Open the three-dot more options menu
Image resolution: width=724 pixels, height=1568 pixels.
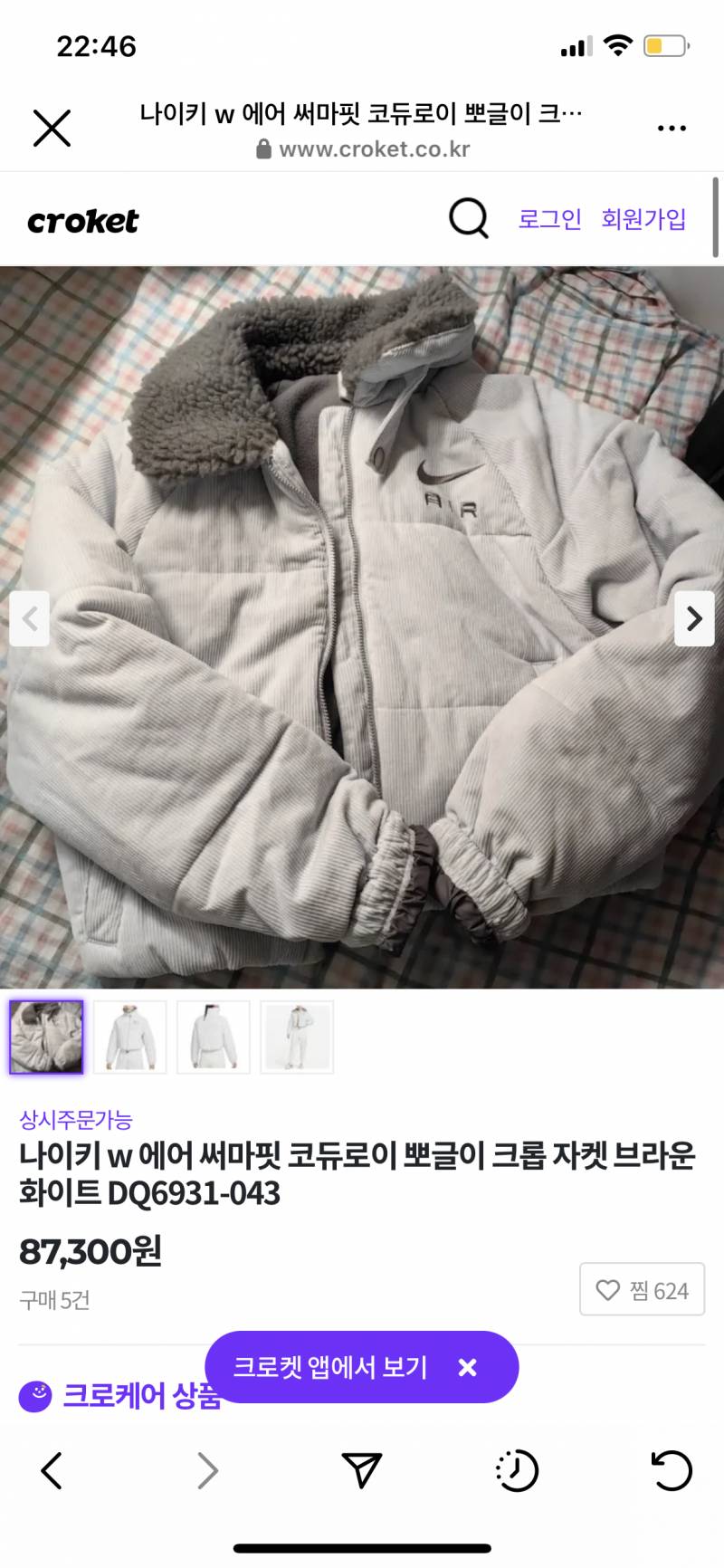click(672, 127)
